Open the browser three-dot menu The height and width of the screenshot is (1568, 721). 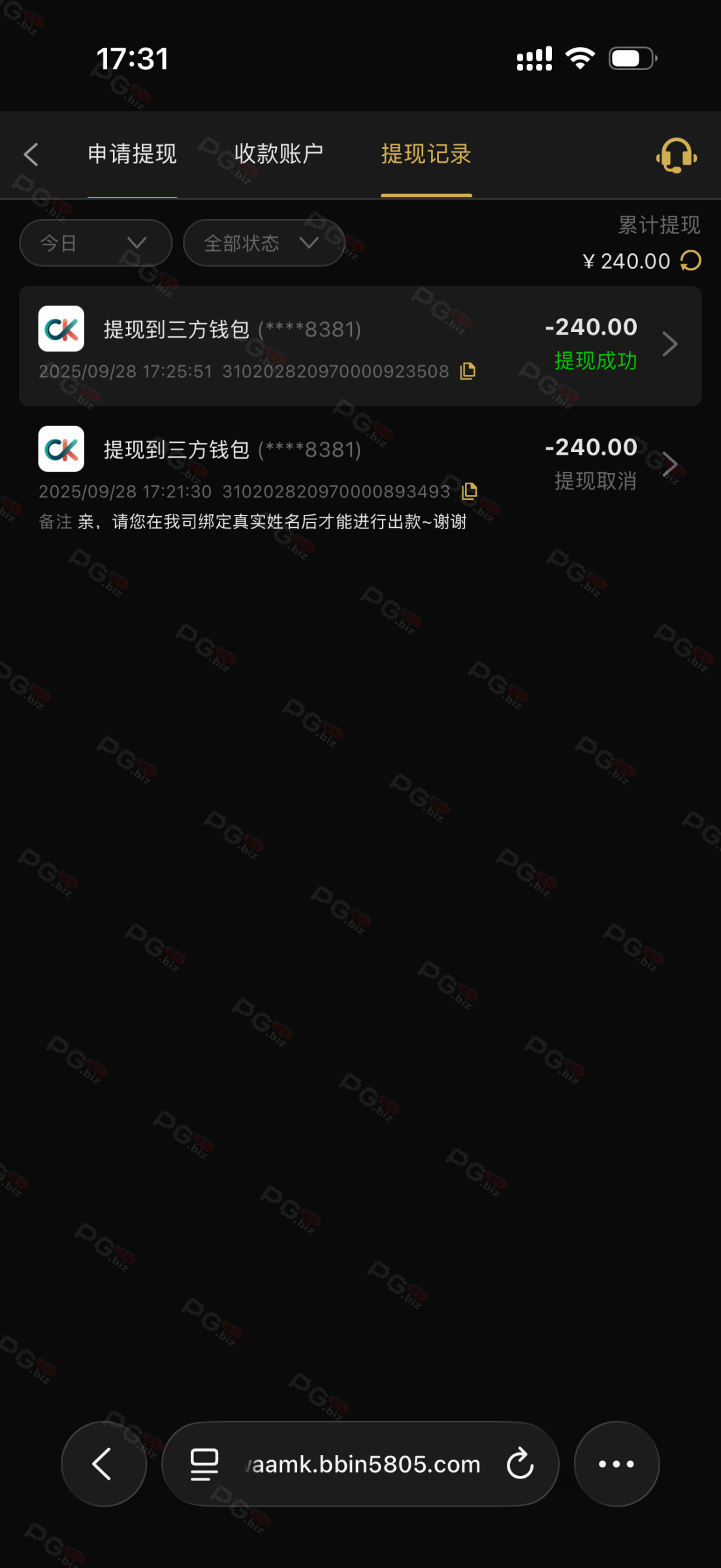[x=616, y=1463]
